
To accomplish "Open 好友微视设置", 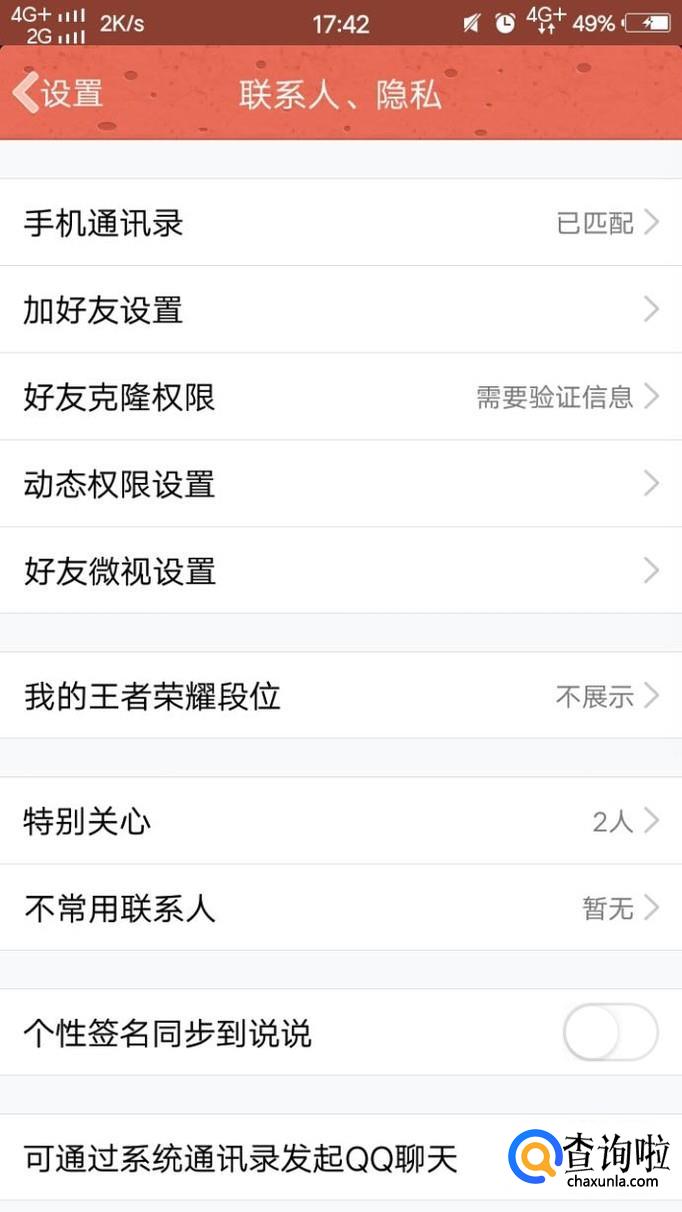I will point(340,571).
